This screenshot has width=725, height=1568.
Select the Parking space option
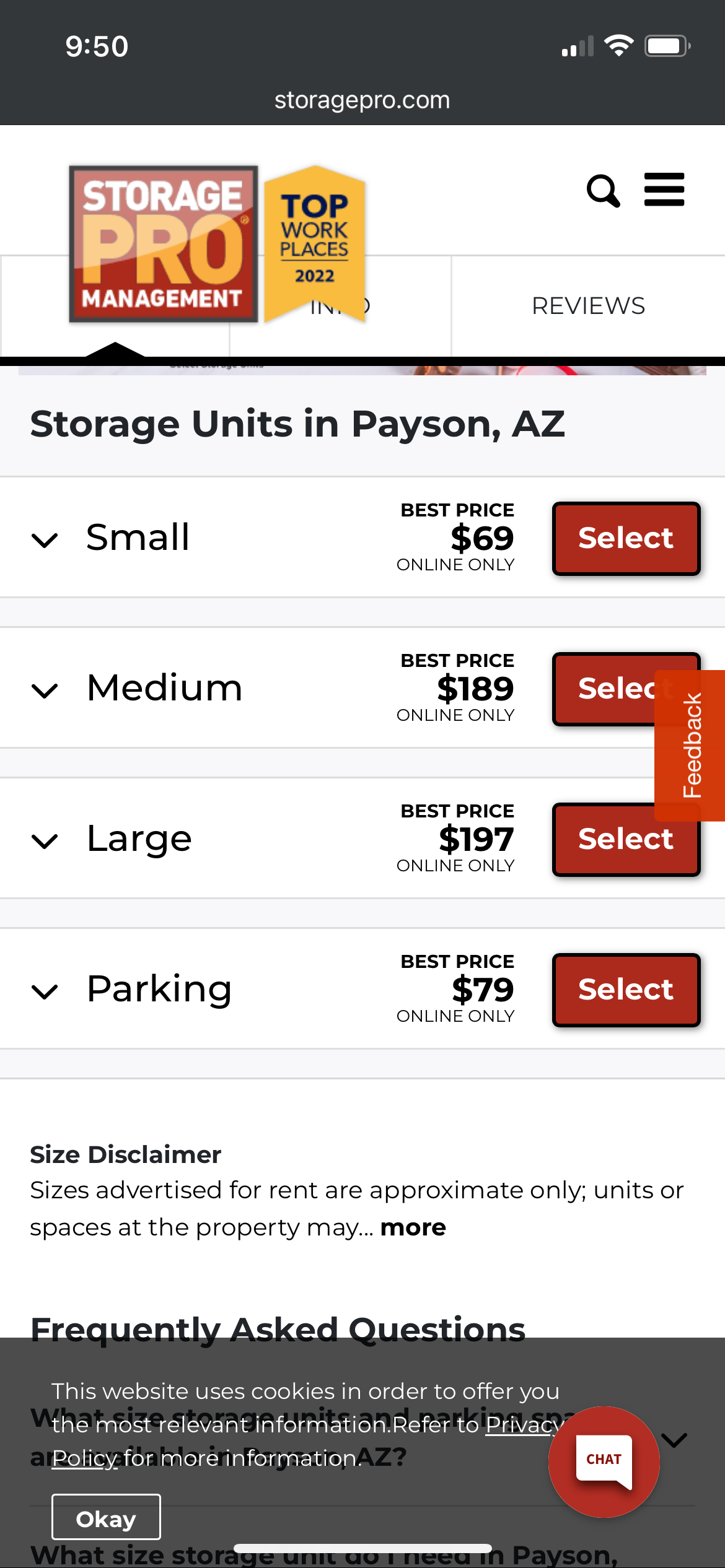point(626,990)
